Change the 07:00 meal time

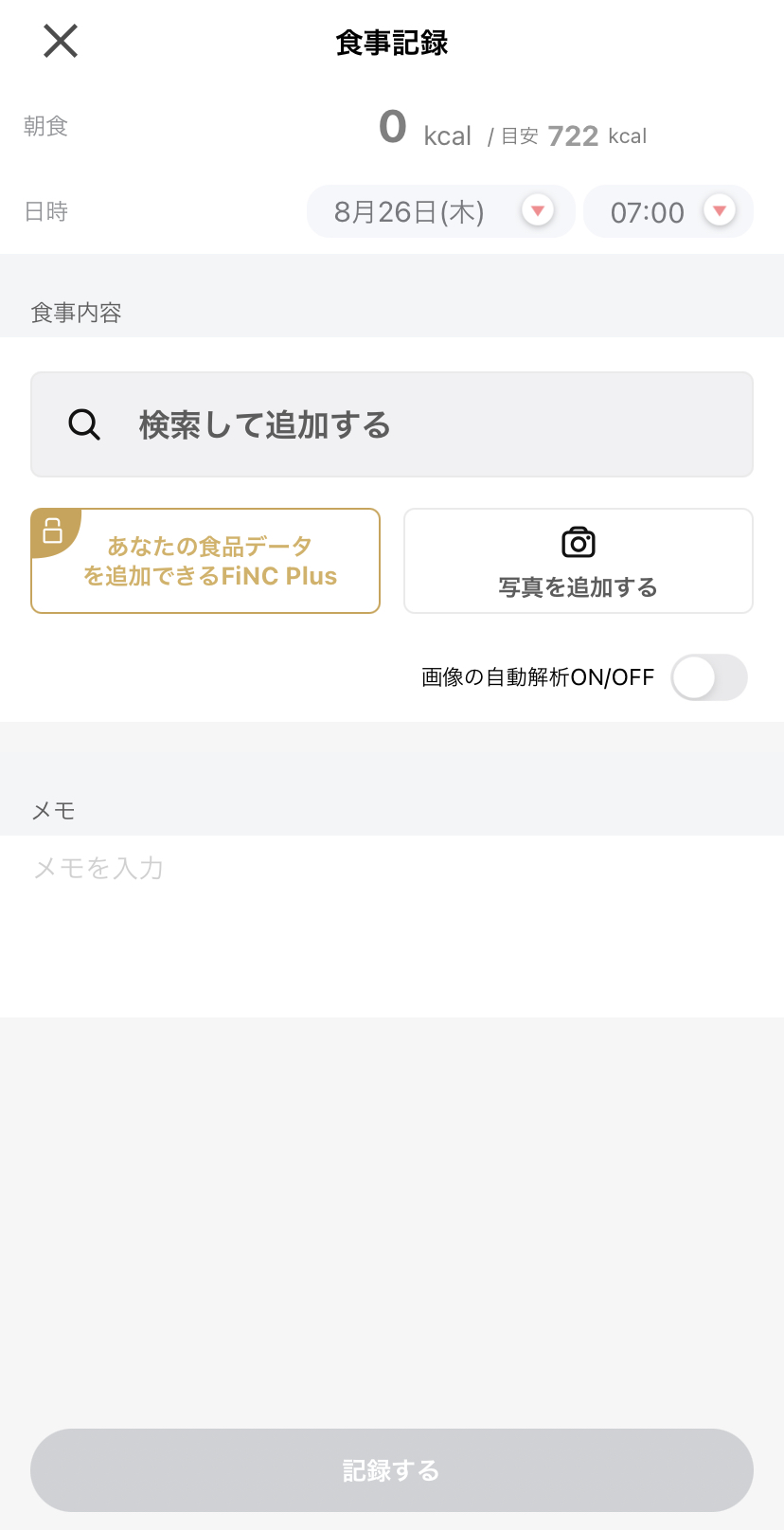(x=668, y=211)
